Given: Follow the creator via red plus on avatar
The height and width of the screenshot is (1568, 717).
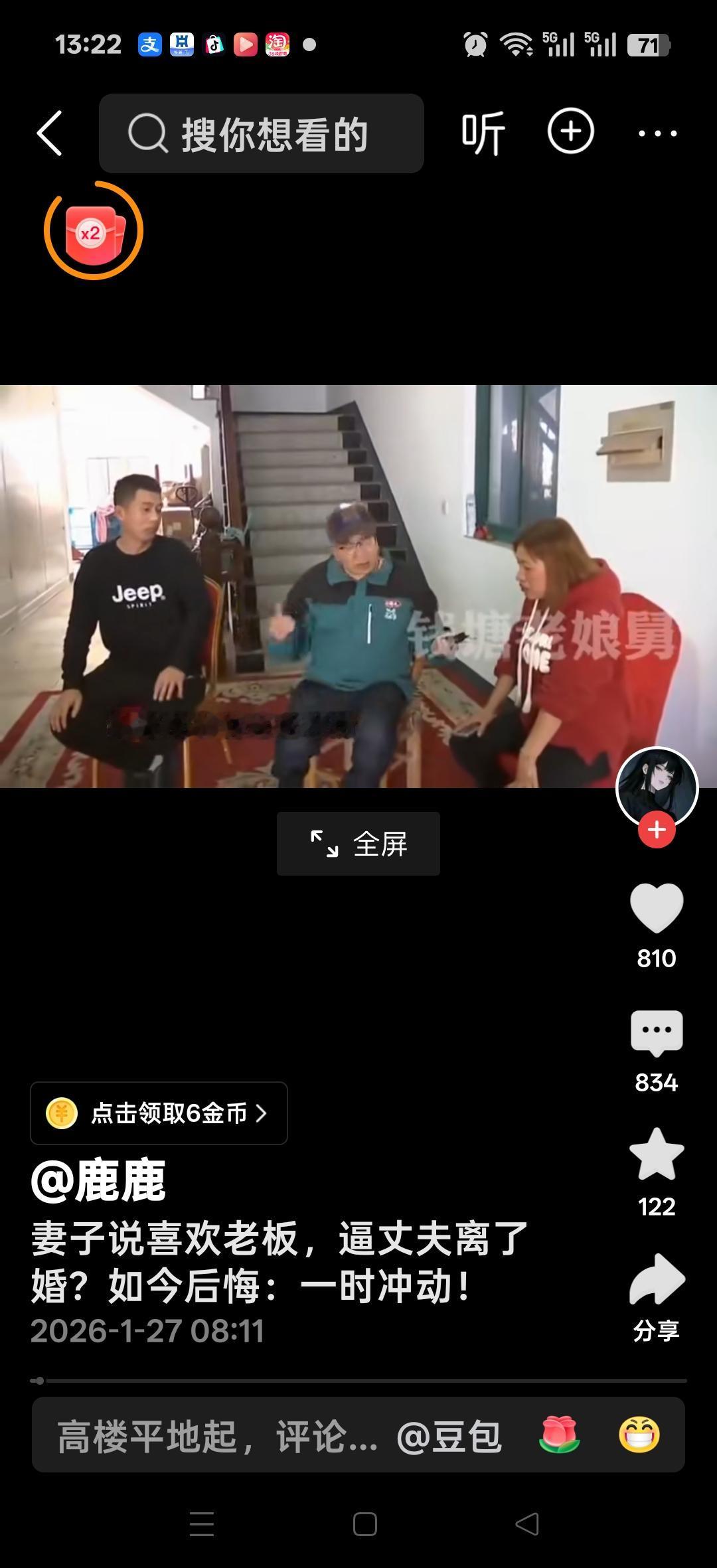Looking at the screenshot, I should pyautogui.click(x=655, y=828).
